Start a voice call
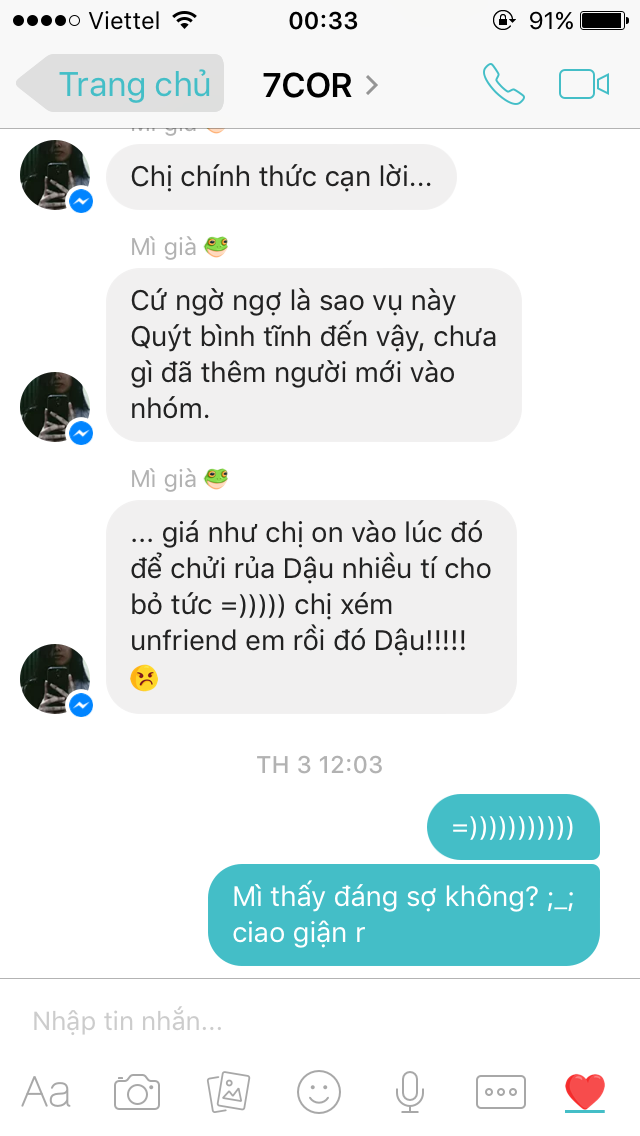The image size is (640, 1136). (504, 85)
